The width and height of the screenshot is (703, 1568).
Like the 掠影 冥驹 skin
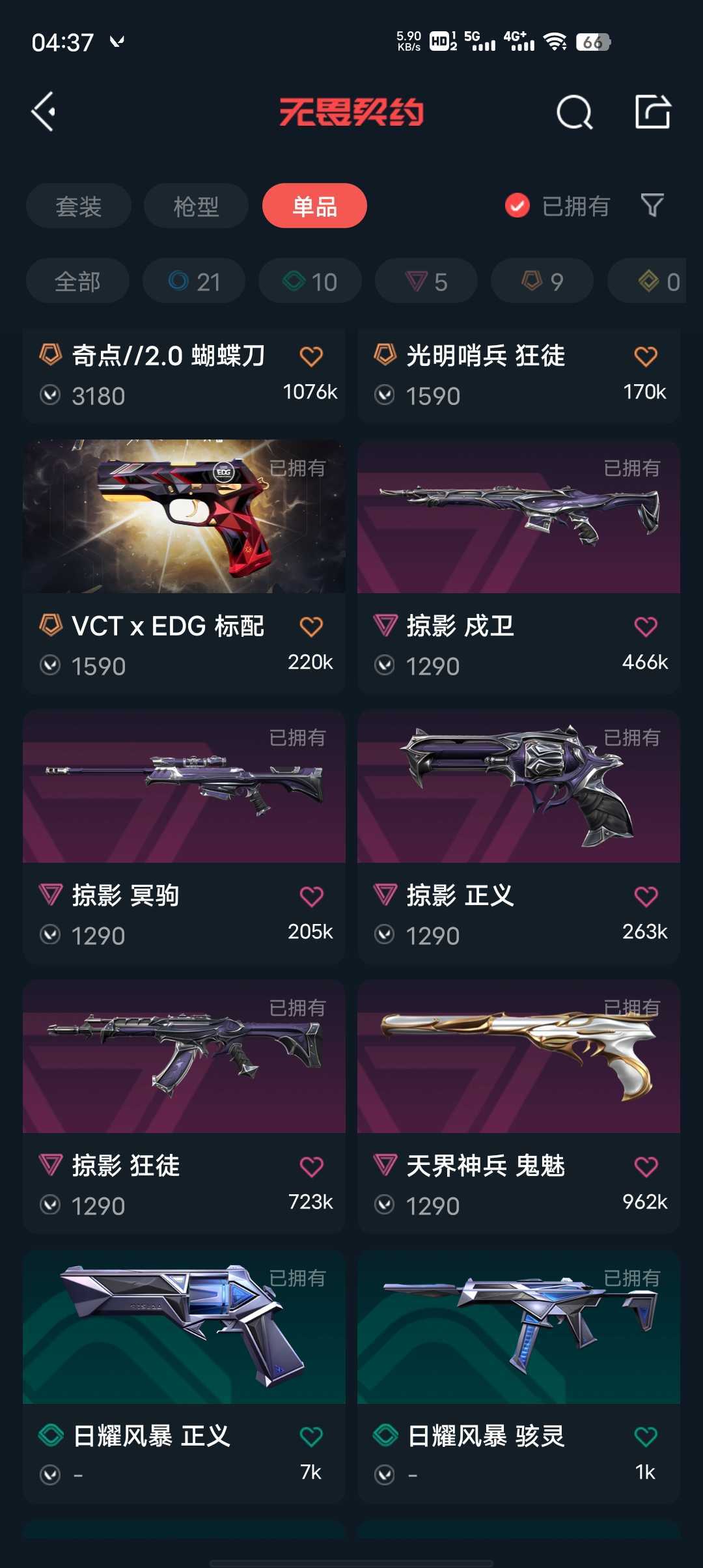311,897
